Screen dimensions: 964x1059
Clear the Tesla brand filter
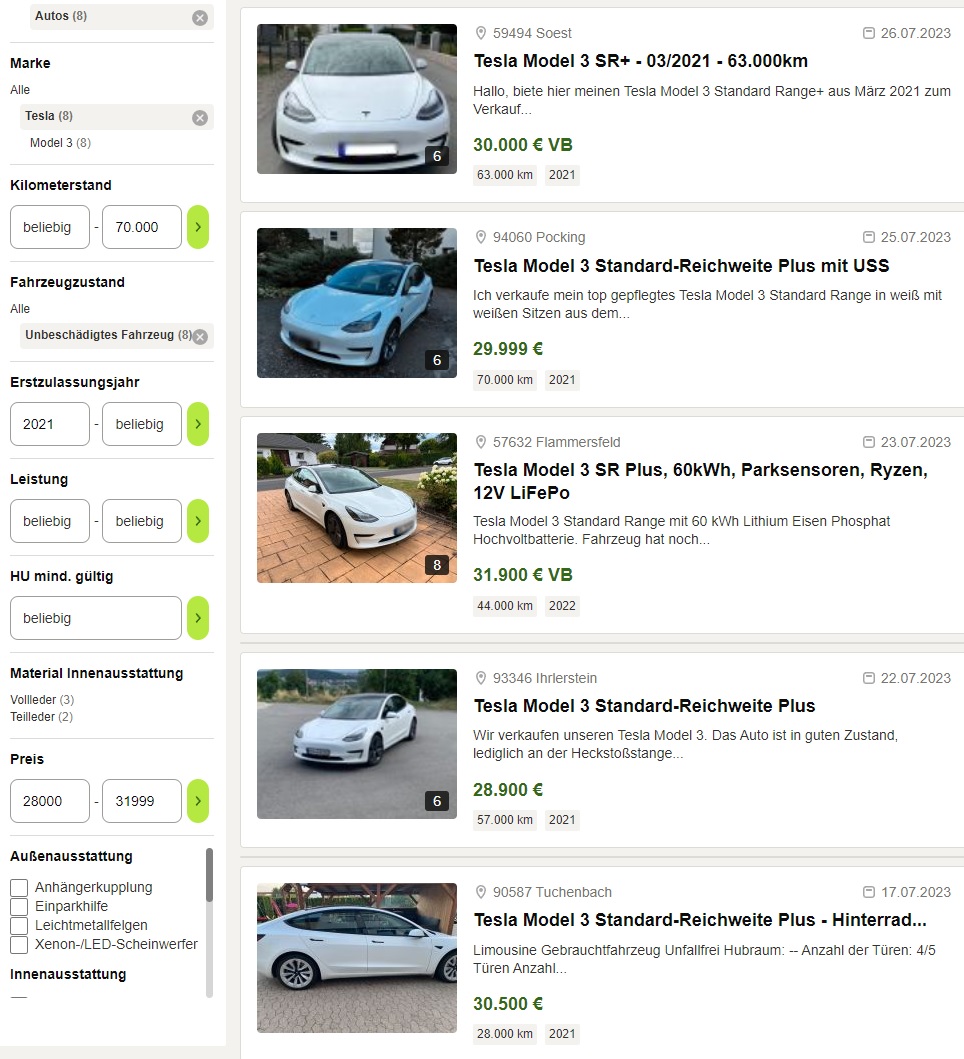click(200, 117)
